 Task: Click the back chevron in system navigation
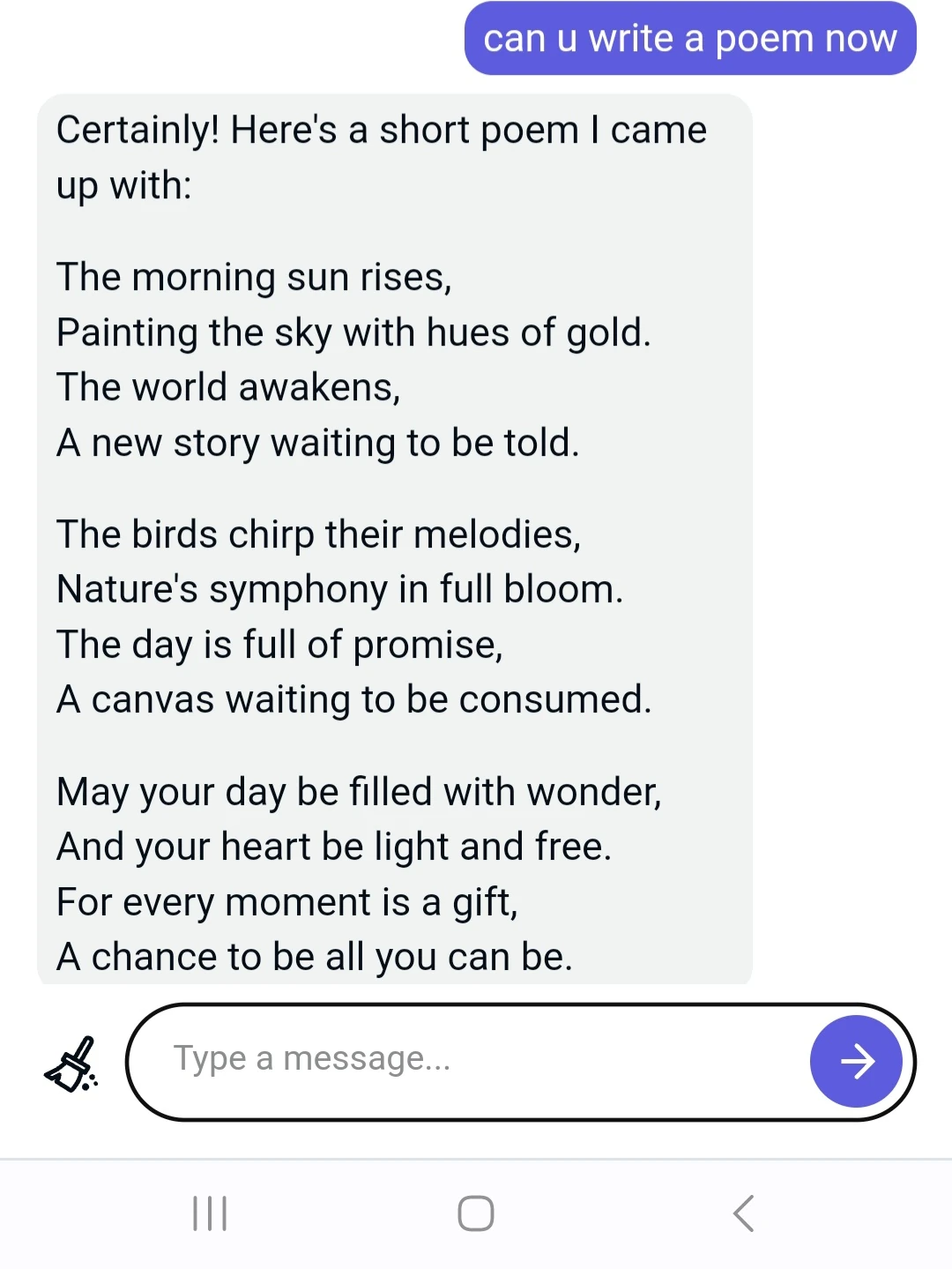pos(743,1213)
